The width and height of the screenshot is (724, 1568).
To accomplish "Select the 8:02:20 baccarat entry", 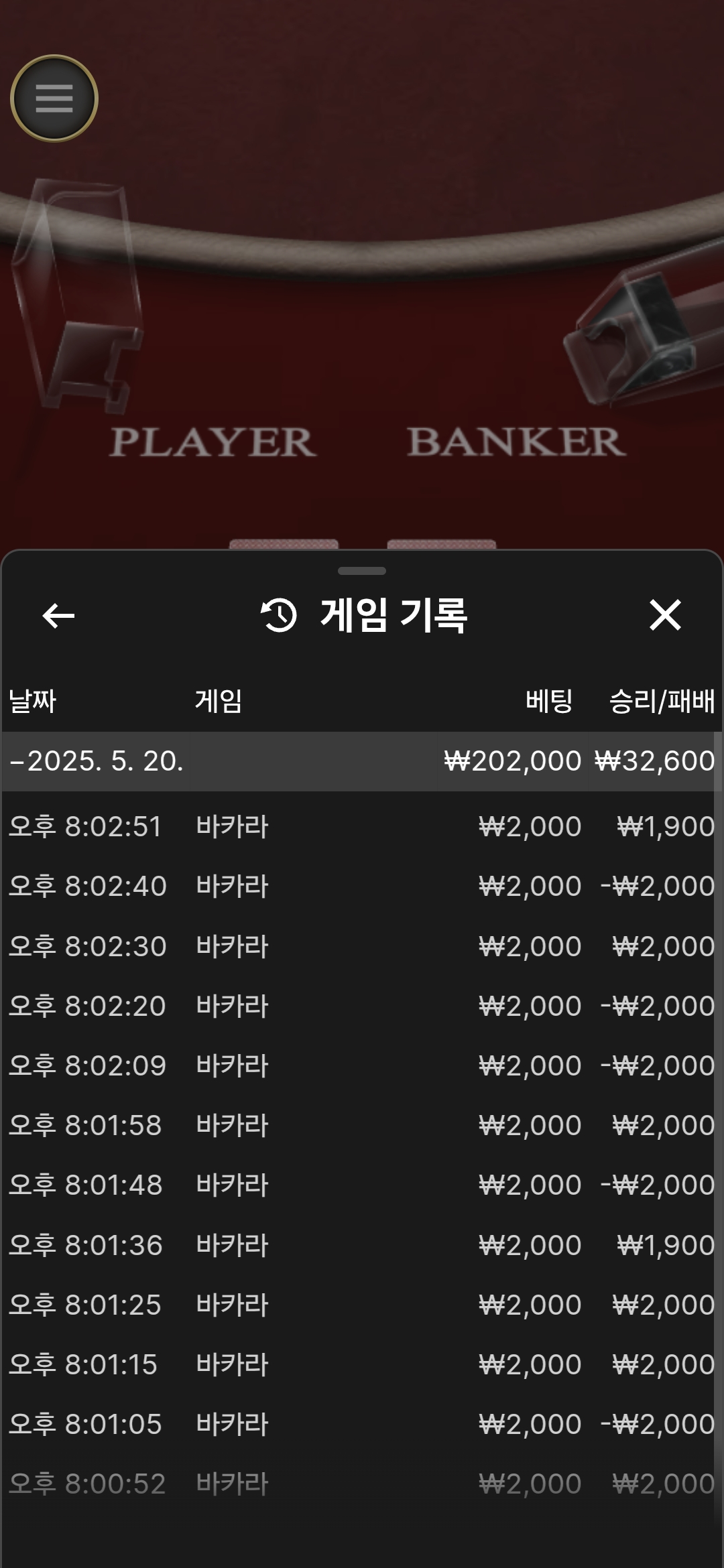I will pyautogui.click(x=362, y=1006).
